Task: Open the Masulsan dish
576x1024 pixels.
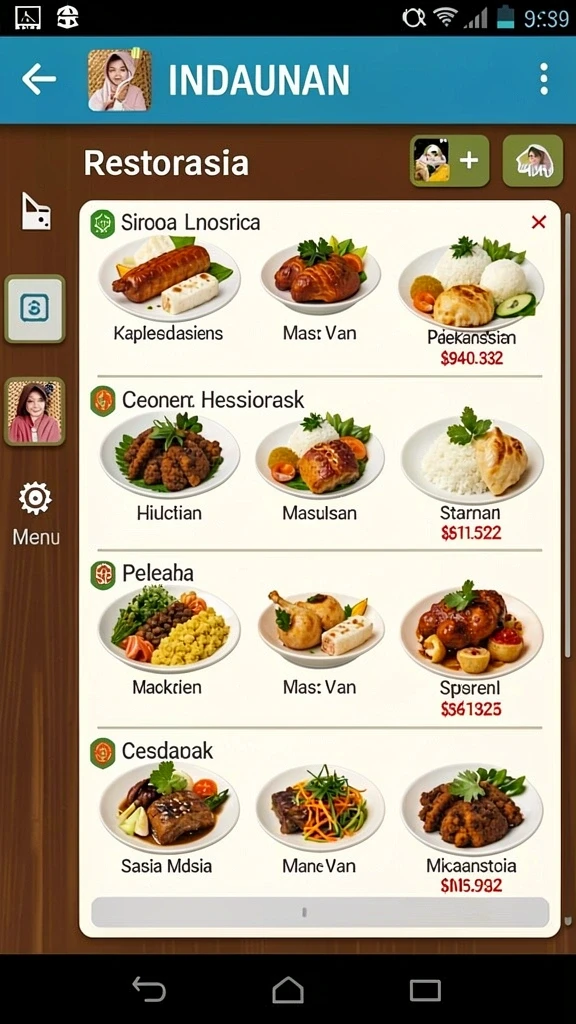Action: pos(319,466)
